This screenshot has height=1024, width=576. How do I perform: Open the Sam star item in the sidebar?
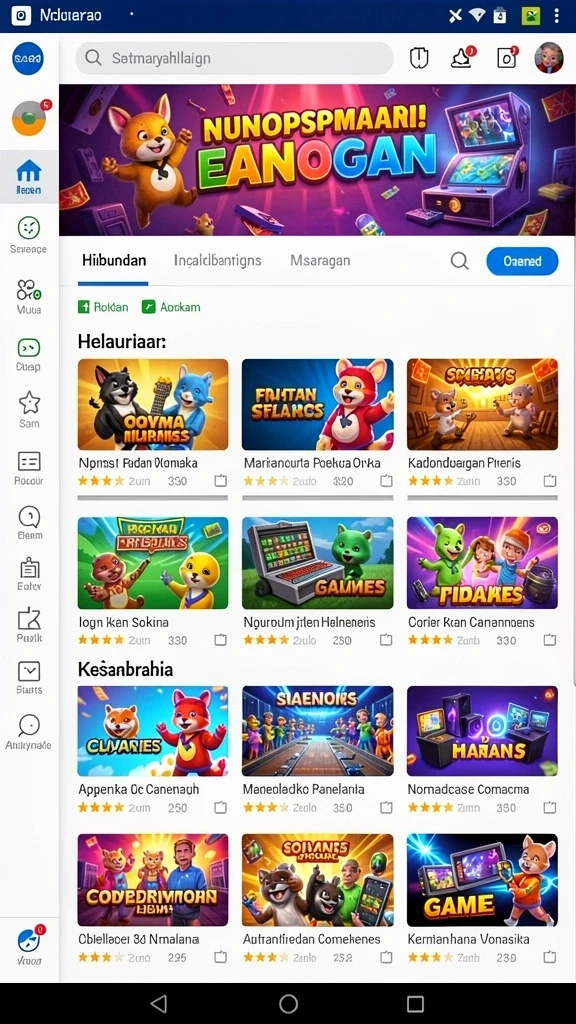pos(29,409)
